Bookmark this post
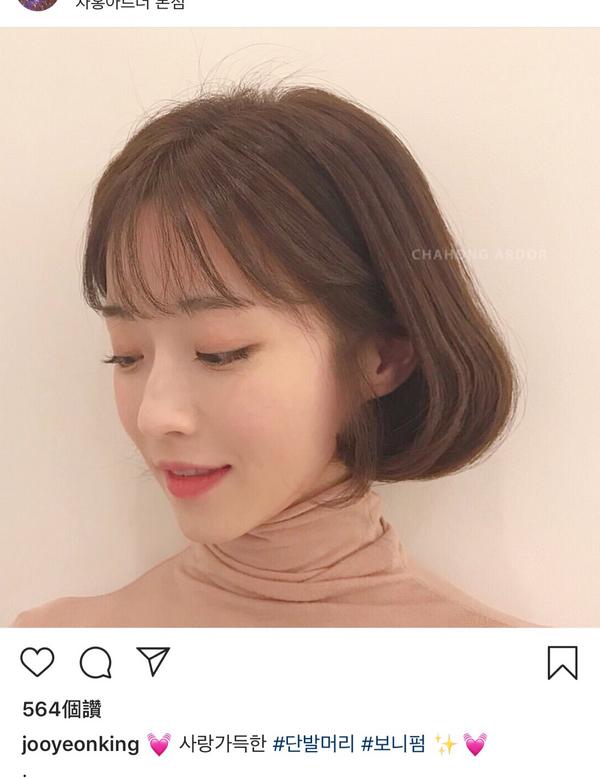The image size is (600, 779). 562,662
